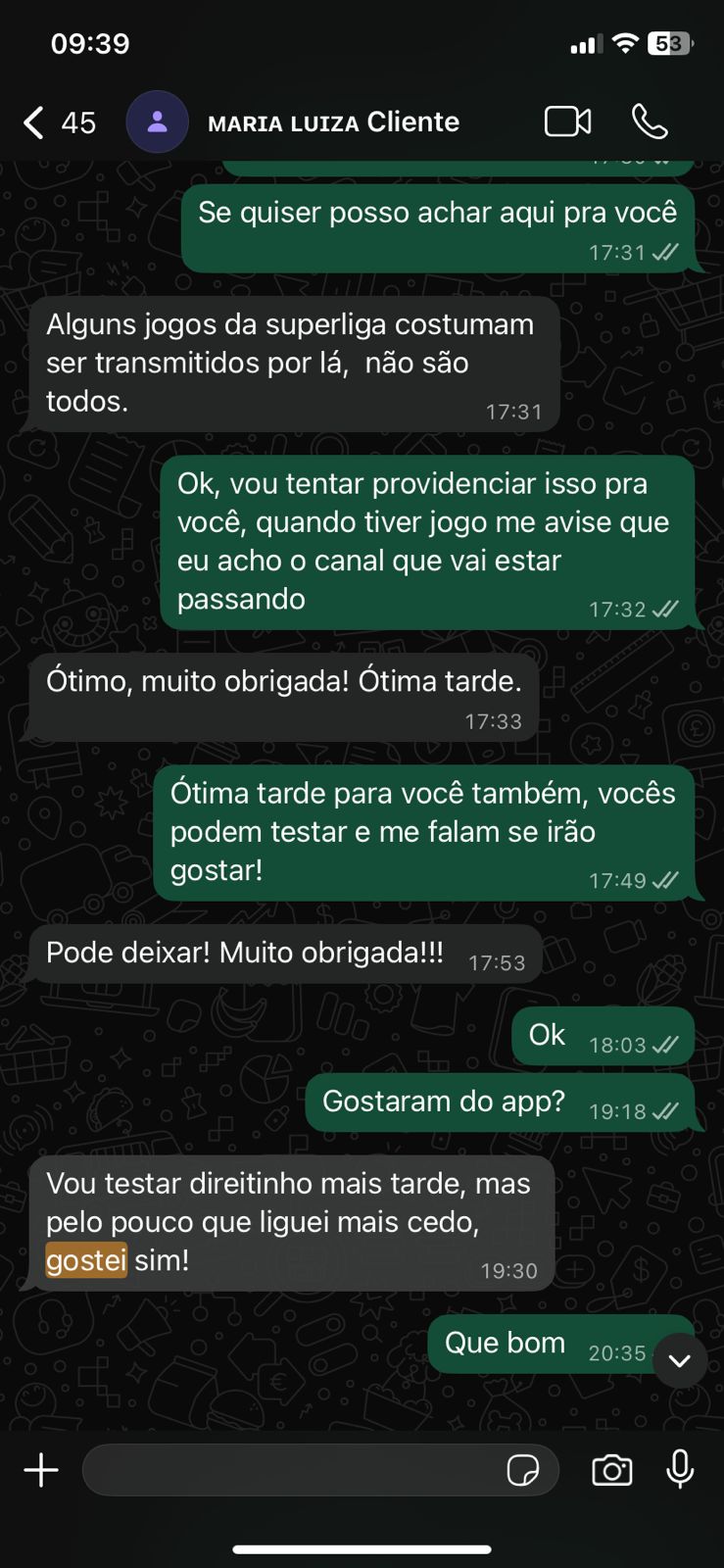Screen dimensions: 724x1568
Task: Open the sticker picker
Action: tap(523, 1470)
